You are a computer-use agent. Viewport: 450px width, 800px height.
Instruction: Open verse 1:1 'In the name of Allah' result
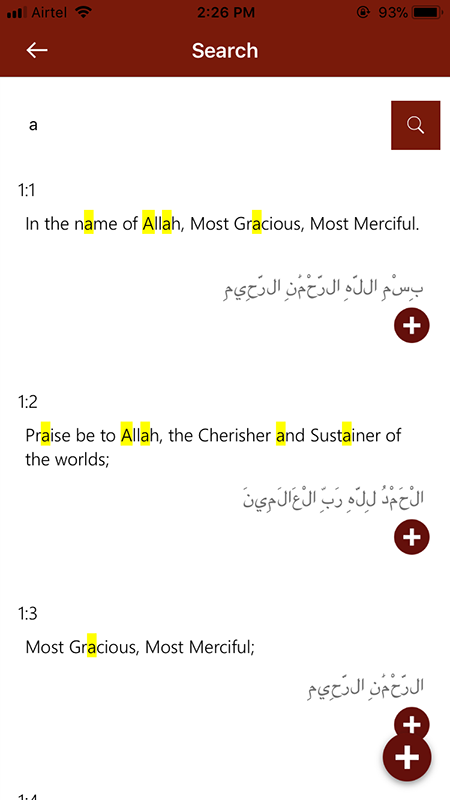(222, 224)
